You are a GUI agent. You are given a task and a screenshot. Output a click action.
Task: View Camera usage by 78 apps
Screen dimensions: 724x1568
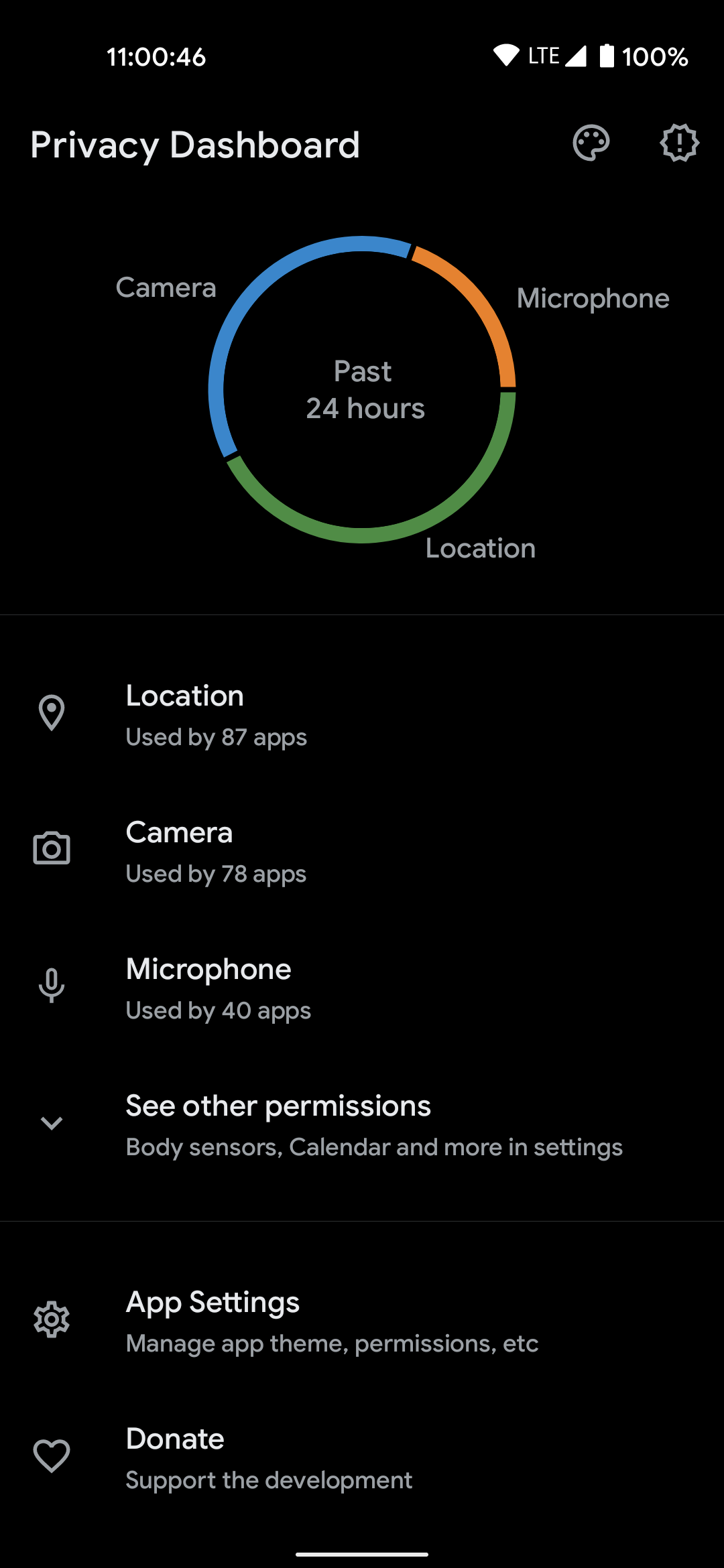(x=362, y=852)
